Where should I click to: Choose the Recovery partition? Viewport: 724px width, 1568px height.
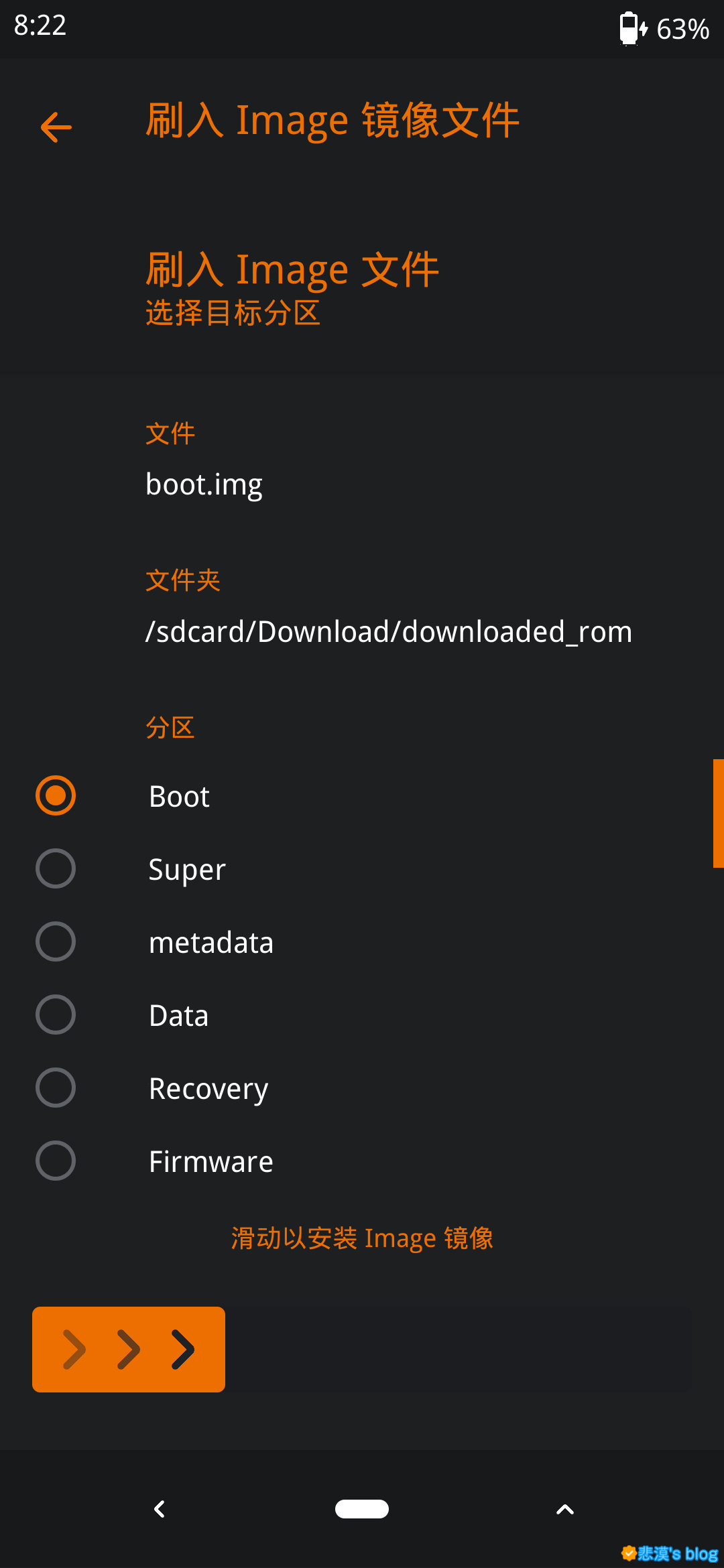point(56,1088)
